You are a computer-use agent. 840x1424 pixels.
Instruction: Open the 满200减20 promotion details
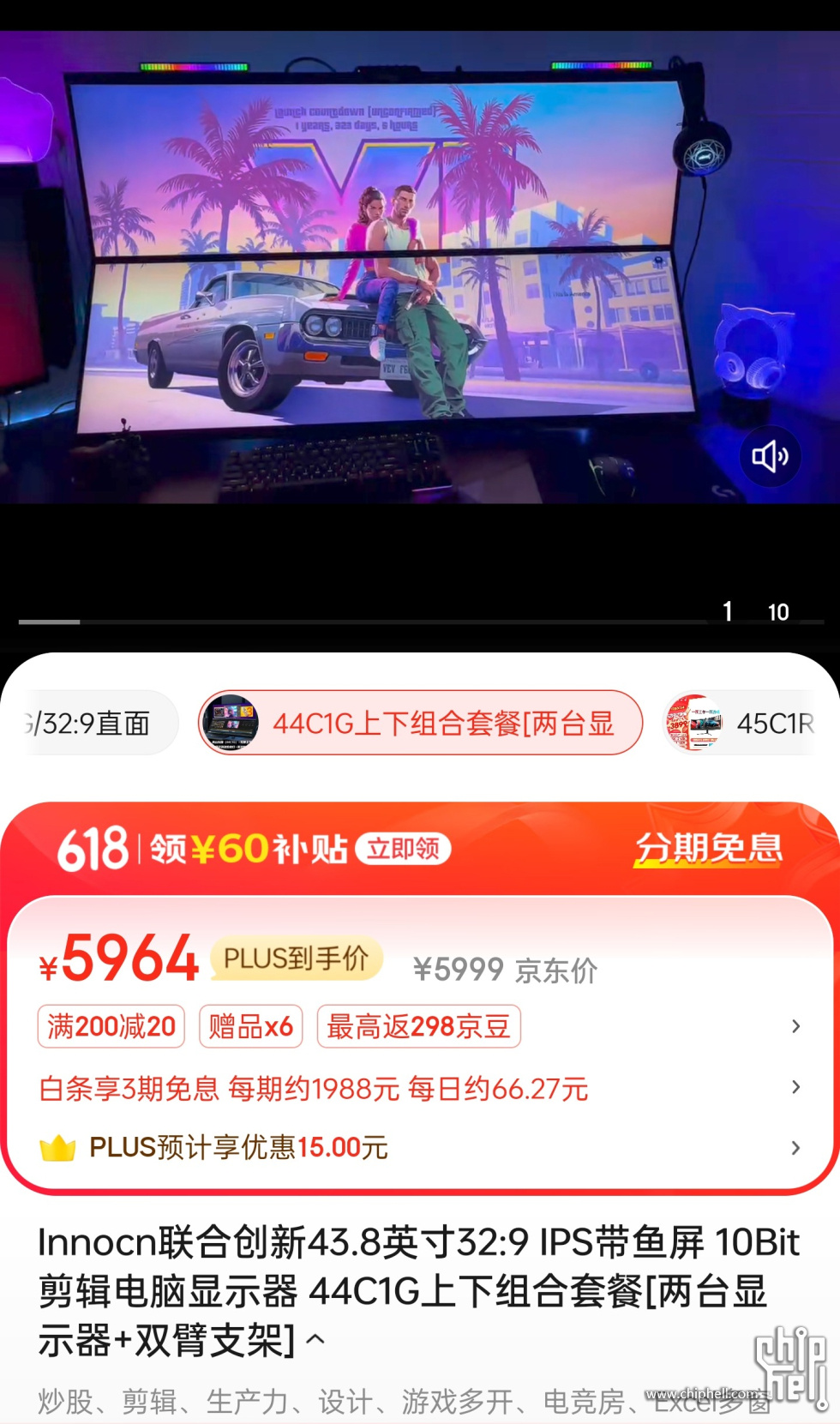point(111,1026)
